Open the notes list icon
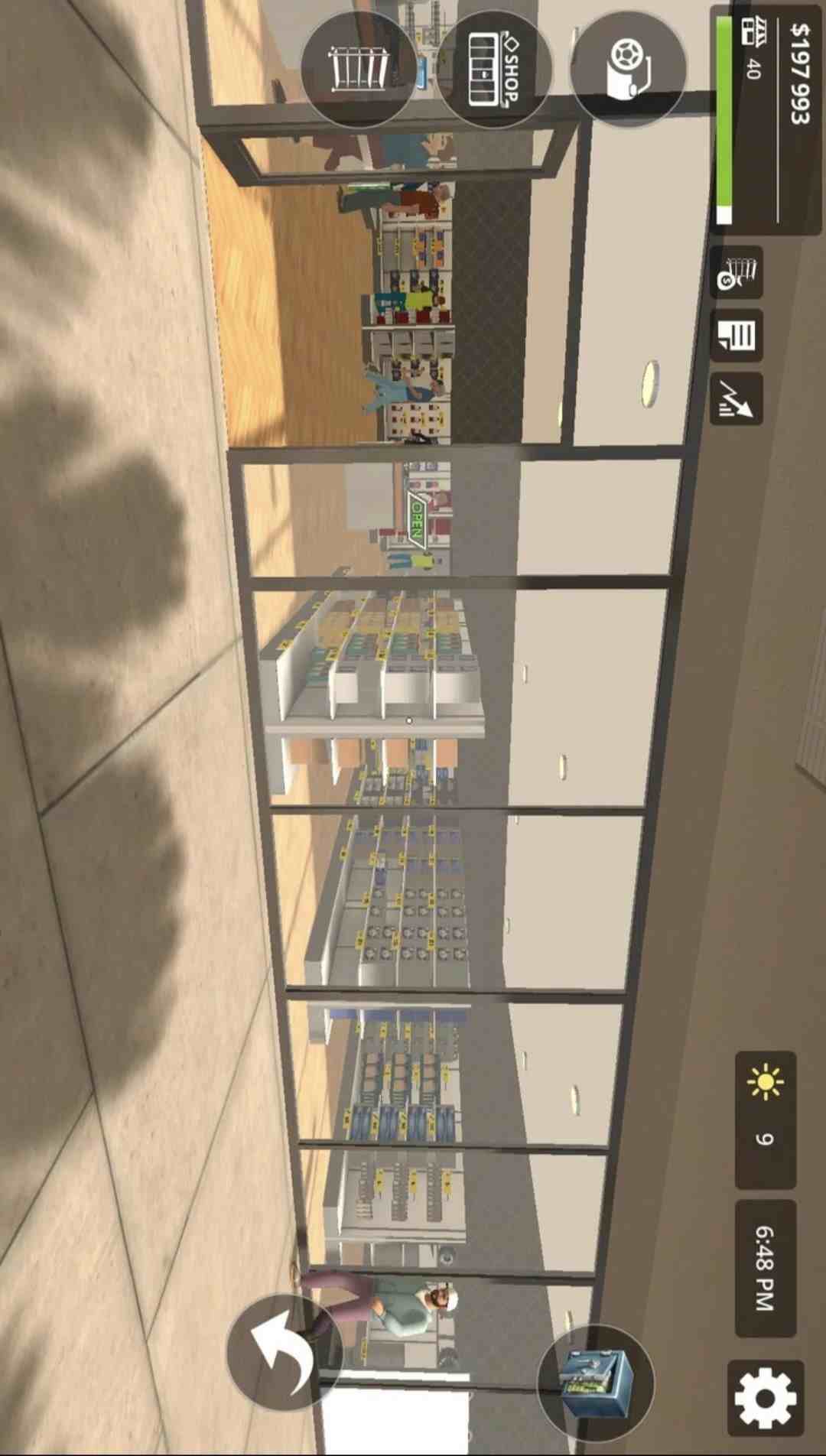This screenshot has width=826, height=1456. tap(737, 335)
